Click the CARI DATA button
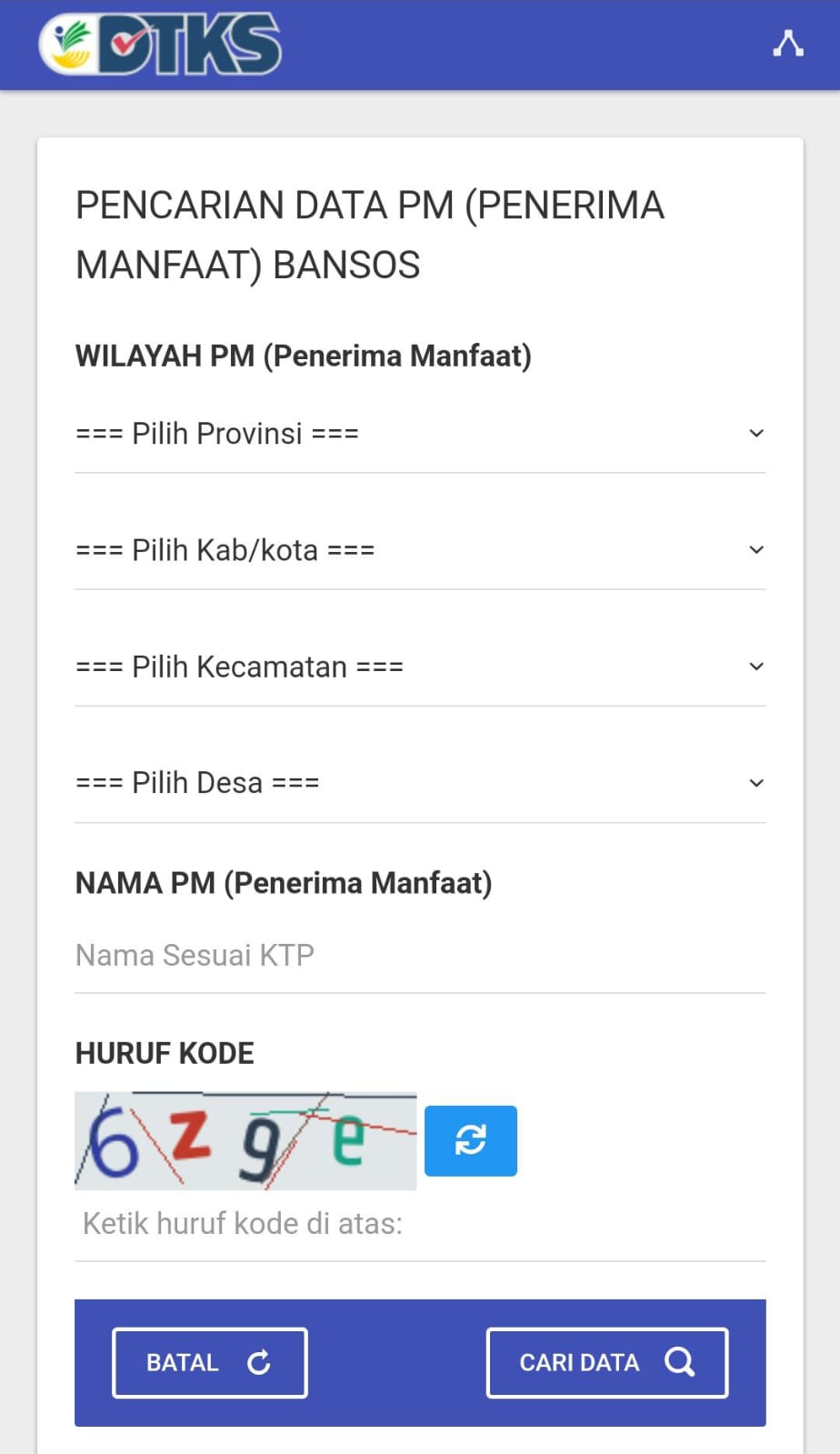Screen dimensions: 840x1454 606,1362
